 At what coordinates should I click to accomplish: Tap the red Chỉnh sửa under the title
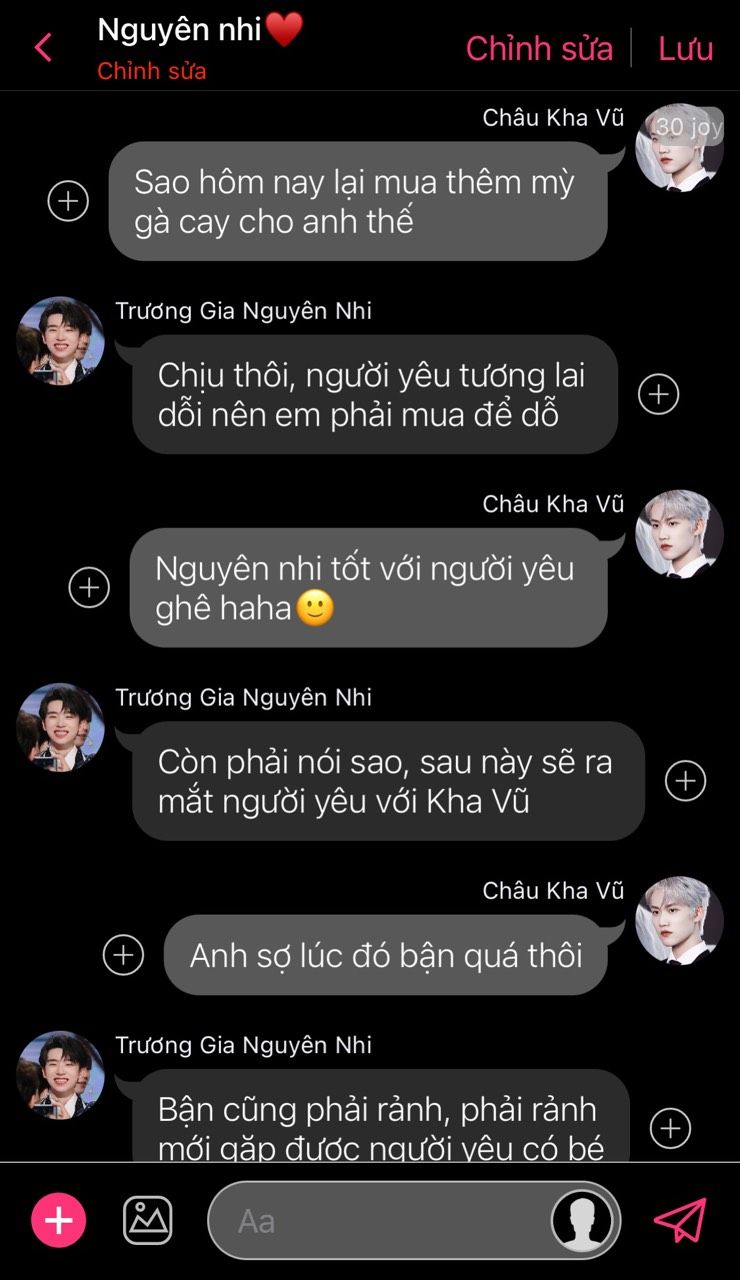point(152,72)
